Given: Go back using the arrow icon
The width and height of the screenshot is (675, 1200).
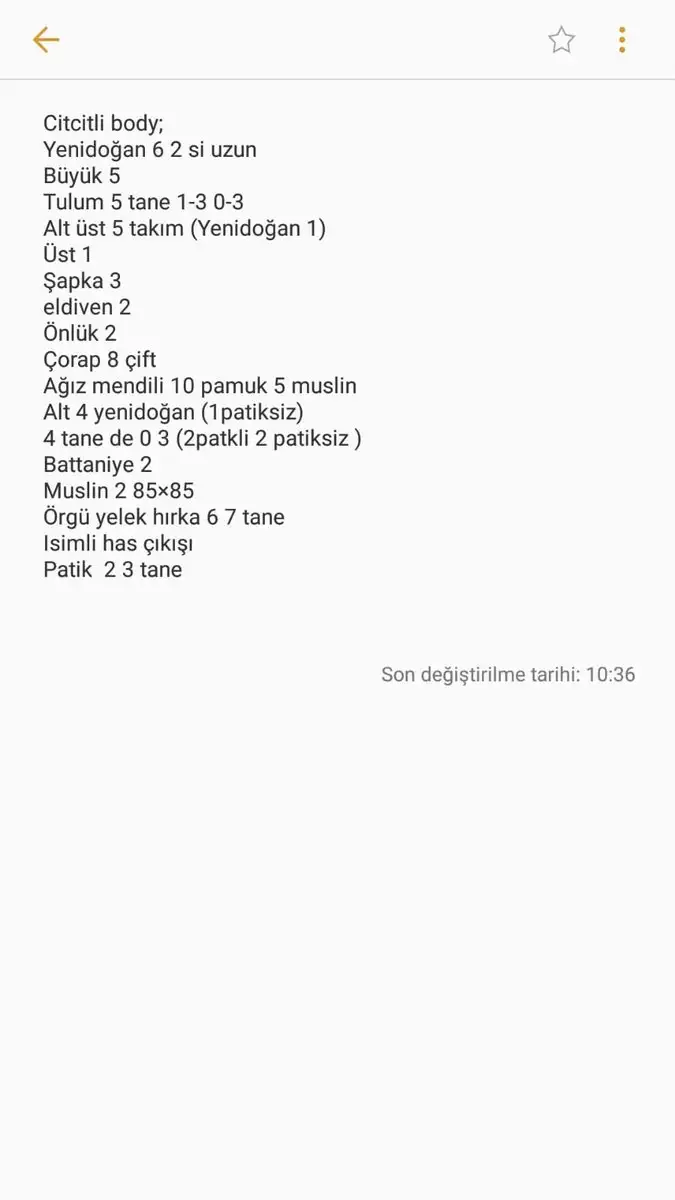Looking at the screenshot, I should tap(46, 40).
